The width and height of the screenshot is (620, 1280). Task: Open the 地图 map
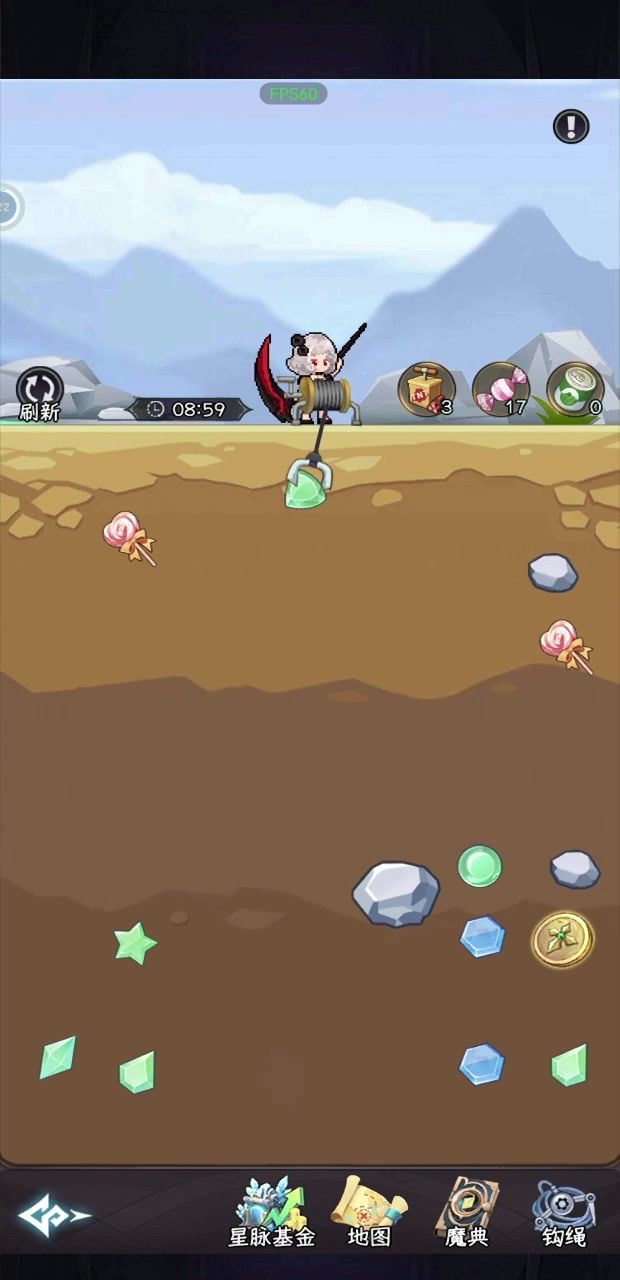pyautogui.click(x=369, y=1212)
